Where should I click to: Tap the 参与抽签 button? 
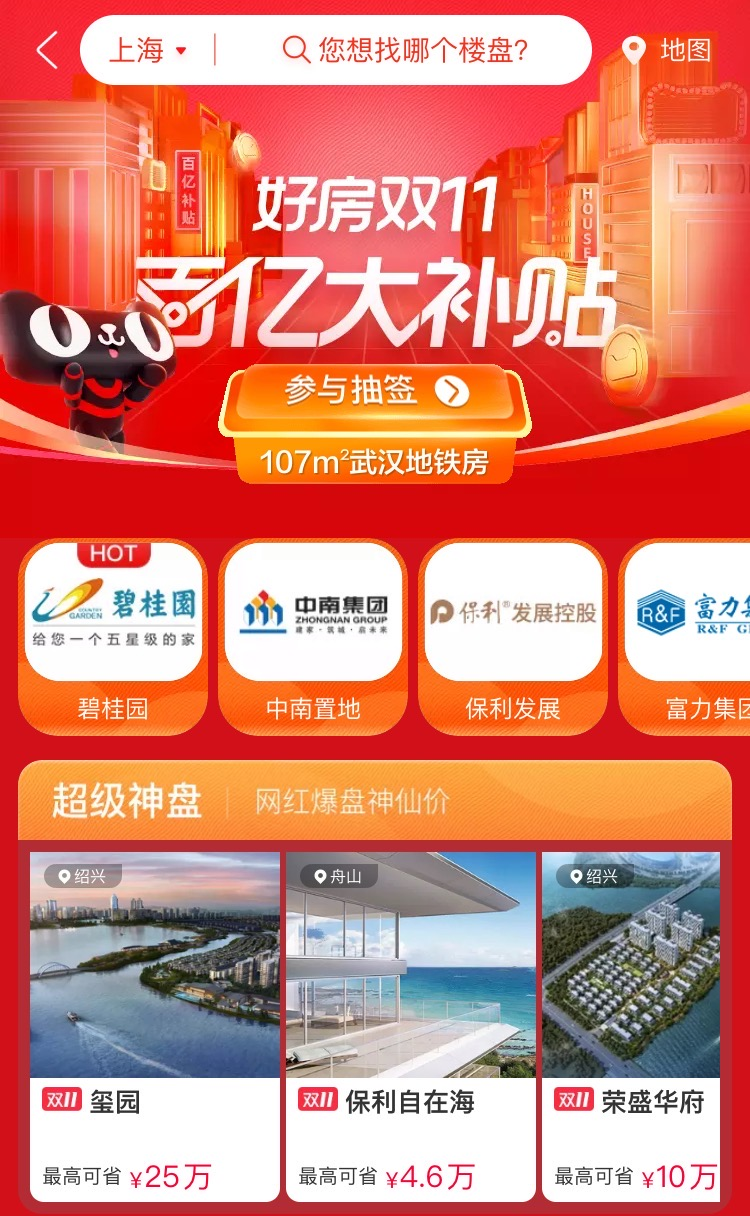375,392
